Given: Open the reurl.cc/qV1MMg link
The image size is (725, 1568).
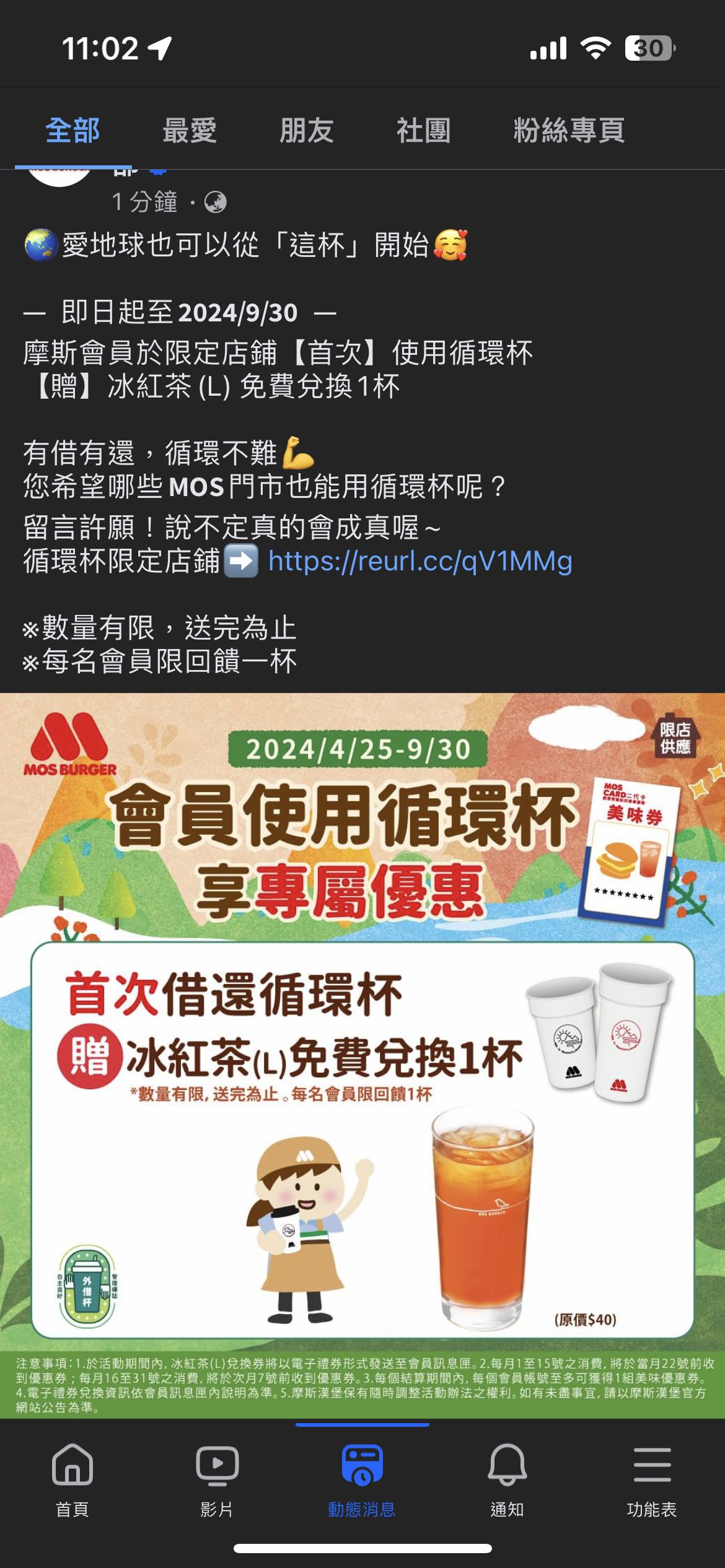Looking at the screenshot, I should coord(420,562).
